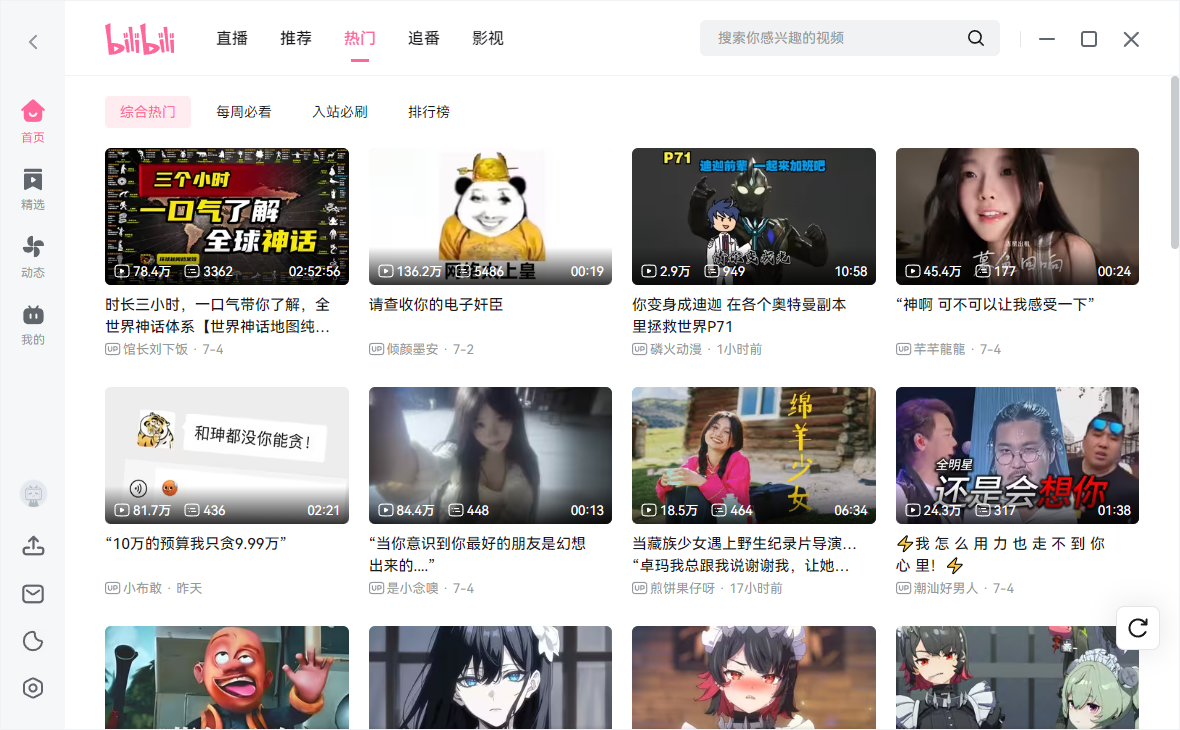Screen dimensions: 1180x730
Task: Refresh the feed with the reload button
Action: click(1137, 628)
